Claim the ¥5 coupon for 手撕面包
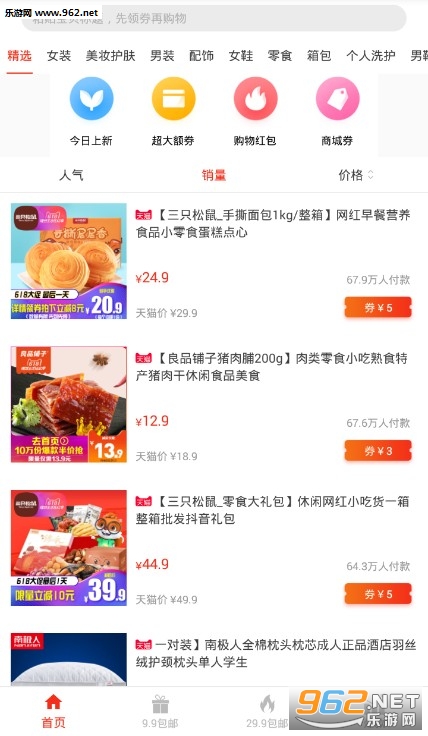The height and width of the screenshot is (736, 428). (378, 308)
